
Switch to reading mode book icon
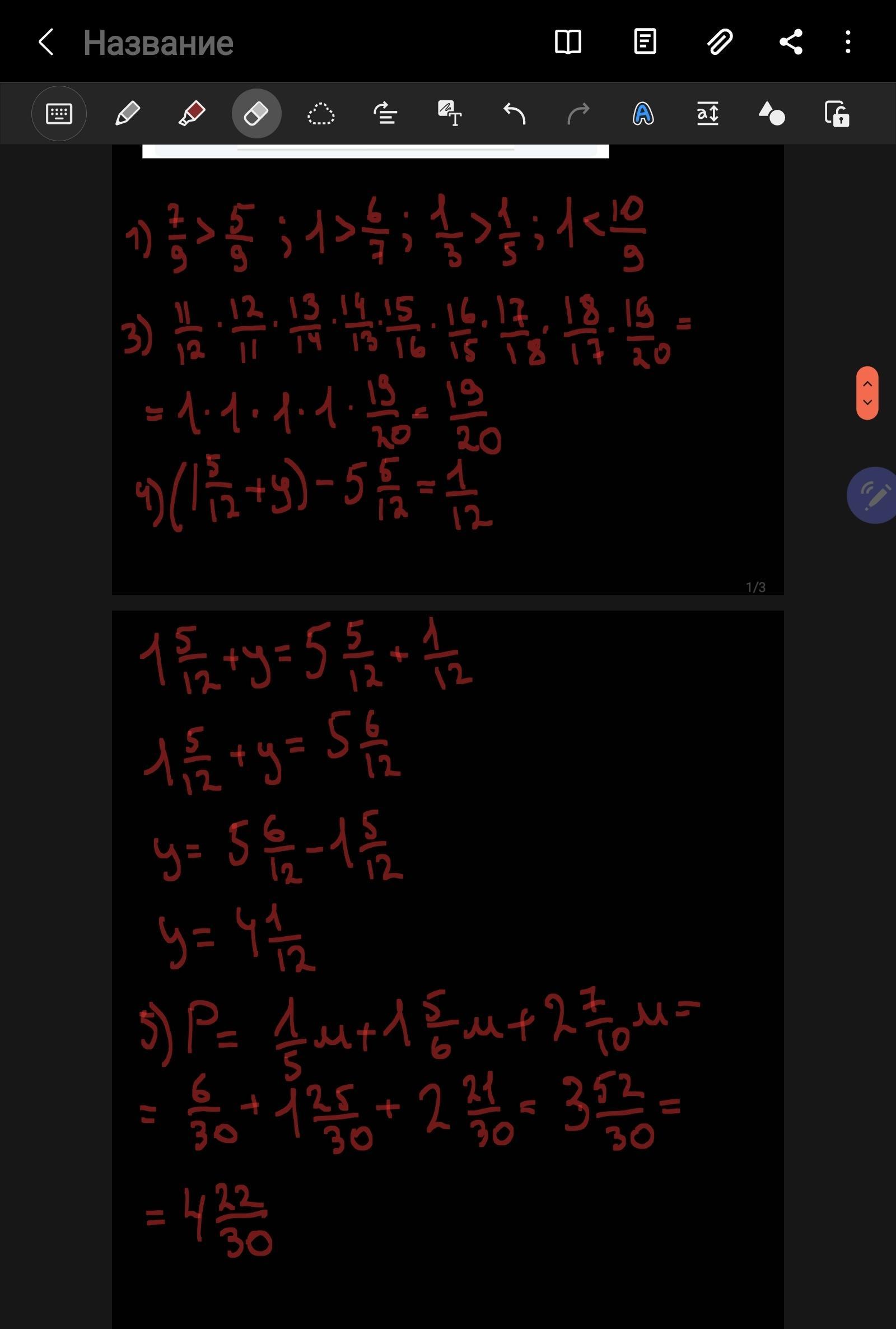[568, 42]
